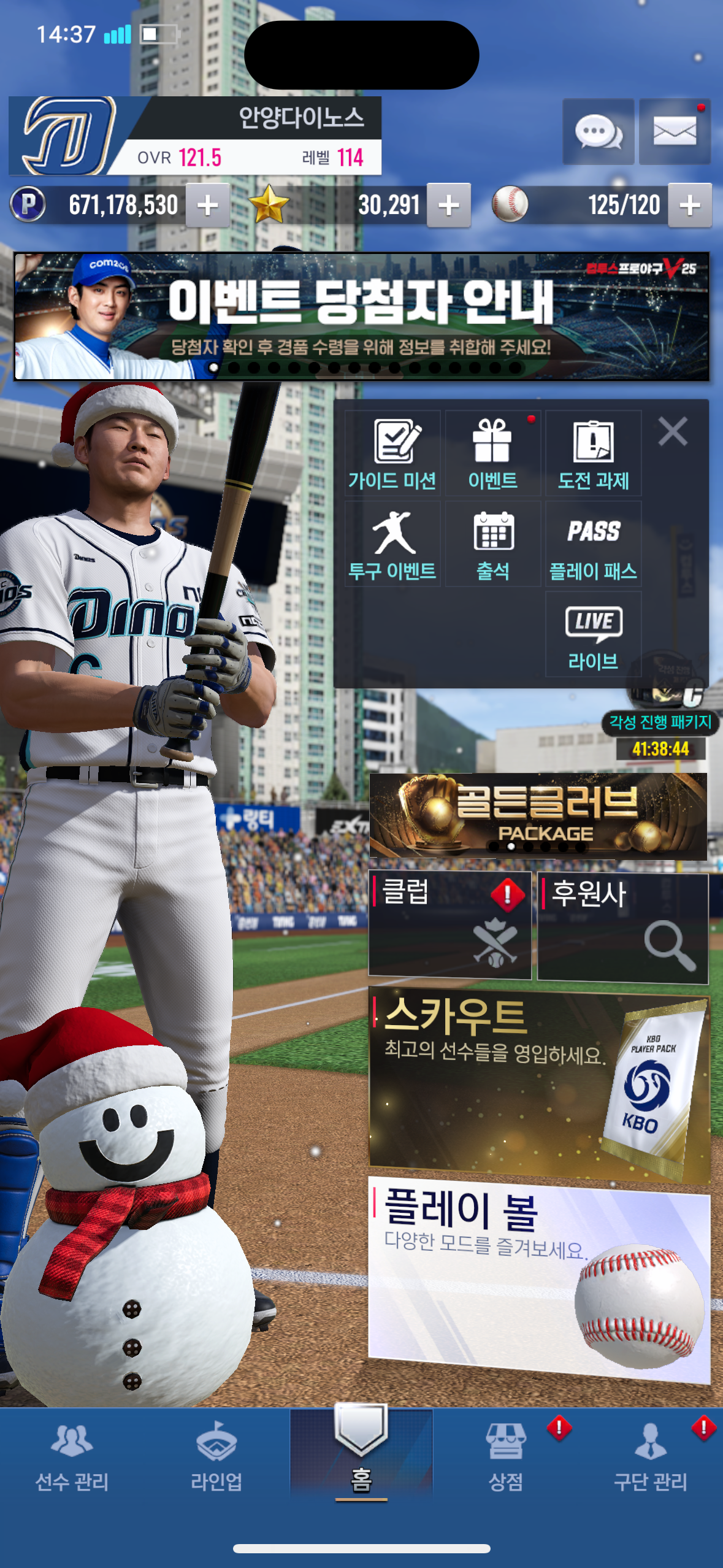Image resolution: width=723 pixels, height=1568 pixels.
Task: Open the chat bubble icon
Action: 598,131
